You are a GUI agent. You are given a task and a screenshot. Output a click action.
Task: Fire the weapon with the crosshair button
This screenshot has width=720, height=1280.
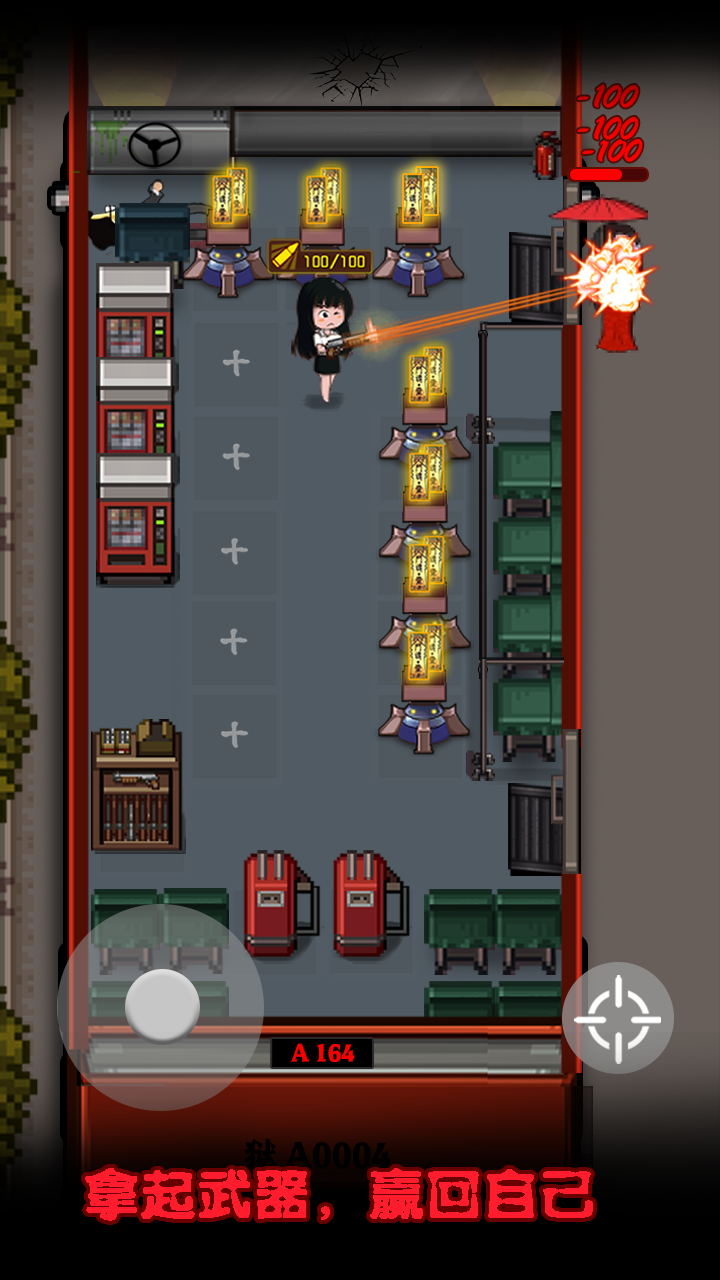pyautogui.click(x=617, y=1018)
